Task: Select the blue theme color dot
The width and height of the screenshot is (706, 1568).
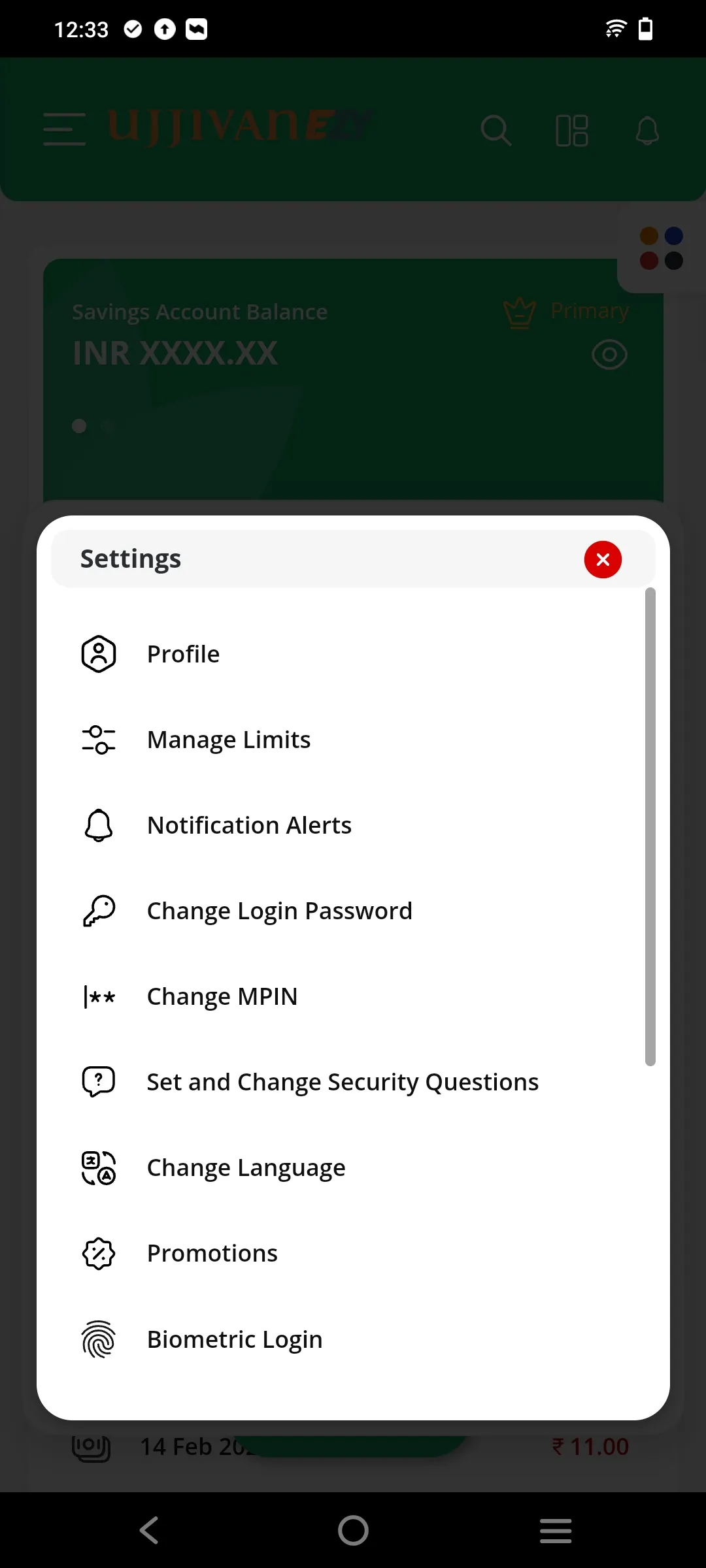Action: click(673, 234)
